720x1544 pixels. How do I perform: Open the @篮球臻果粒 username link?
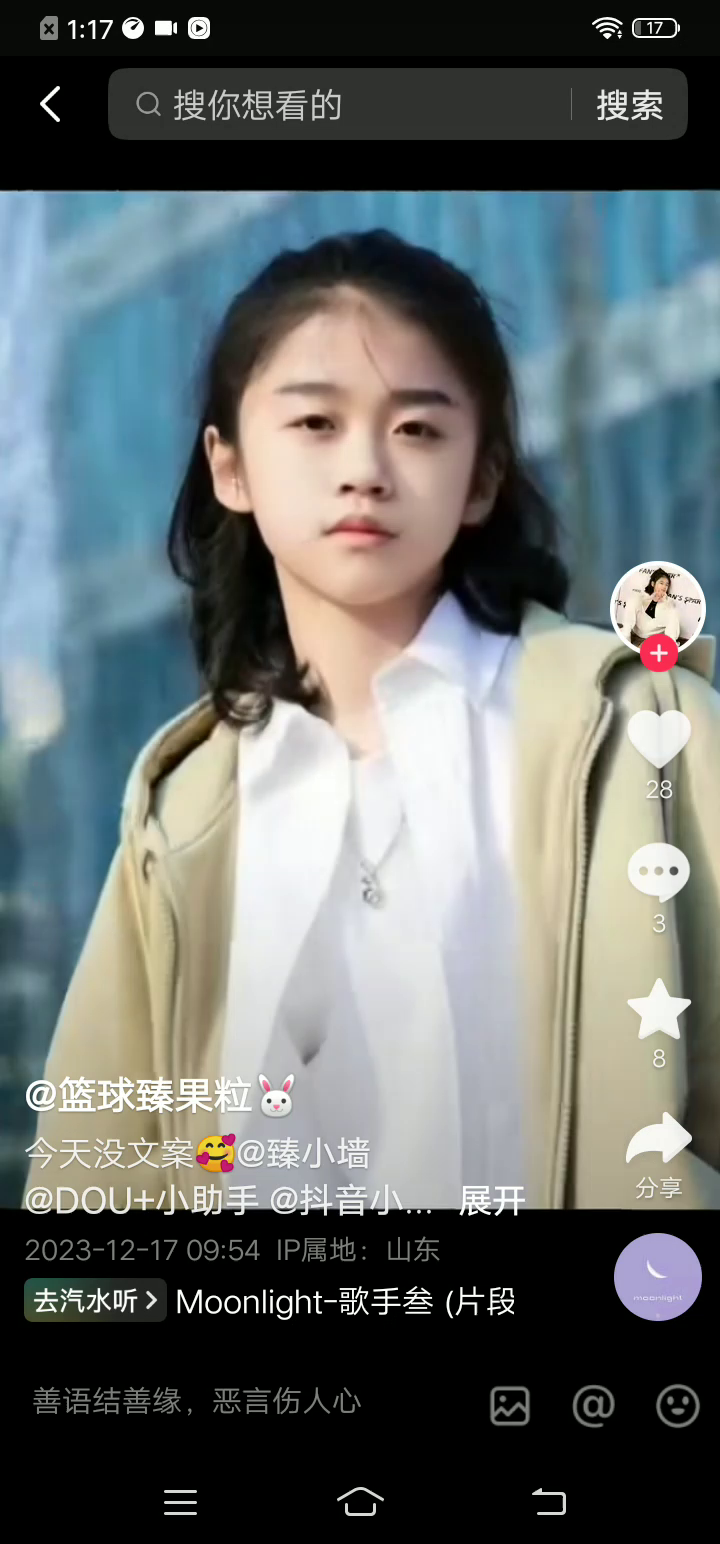140,1096
